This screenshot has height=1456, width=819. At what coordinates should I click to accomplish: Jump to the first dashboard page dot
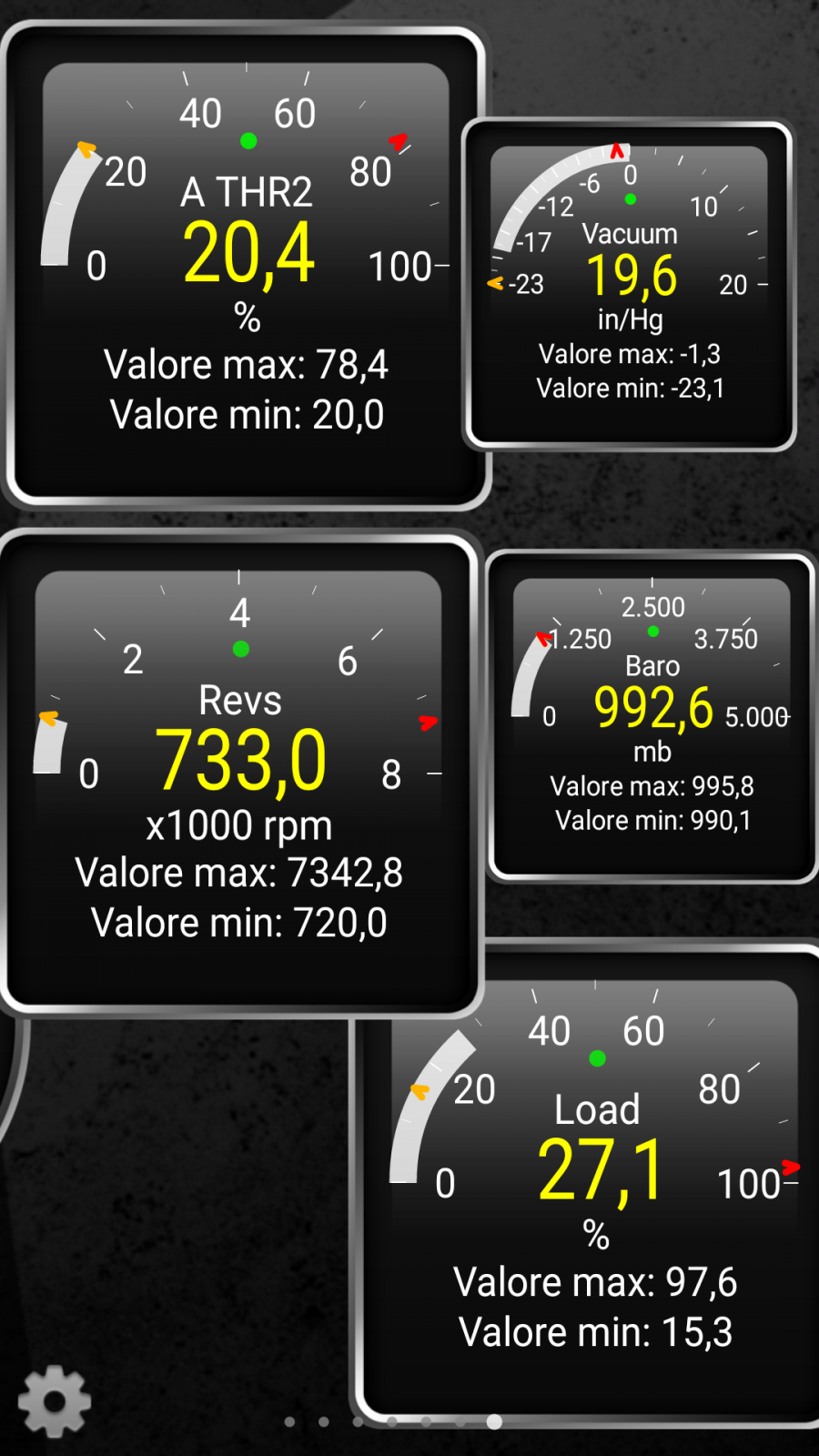tap(289, 1421)
